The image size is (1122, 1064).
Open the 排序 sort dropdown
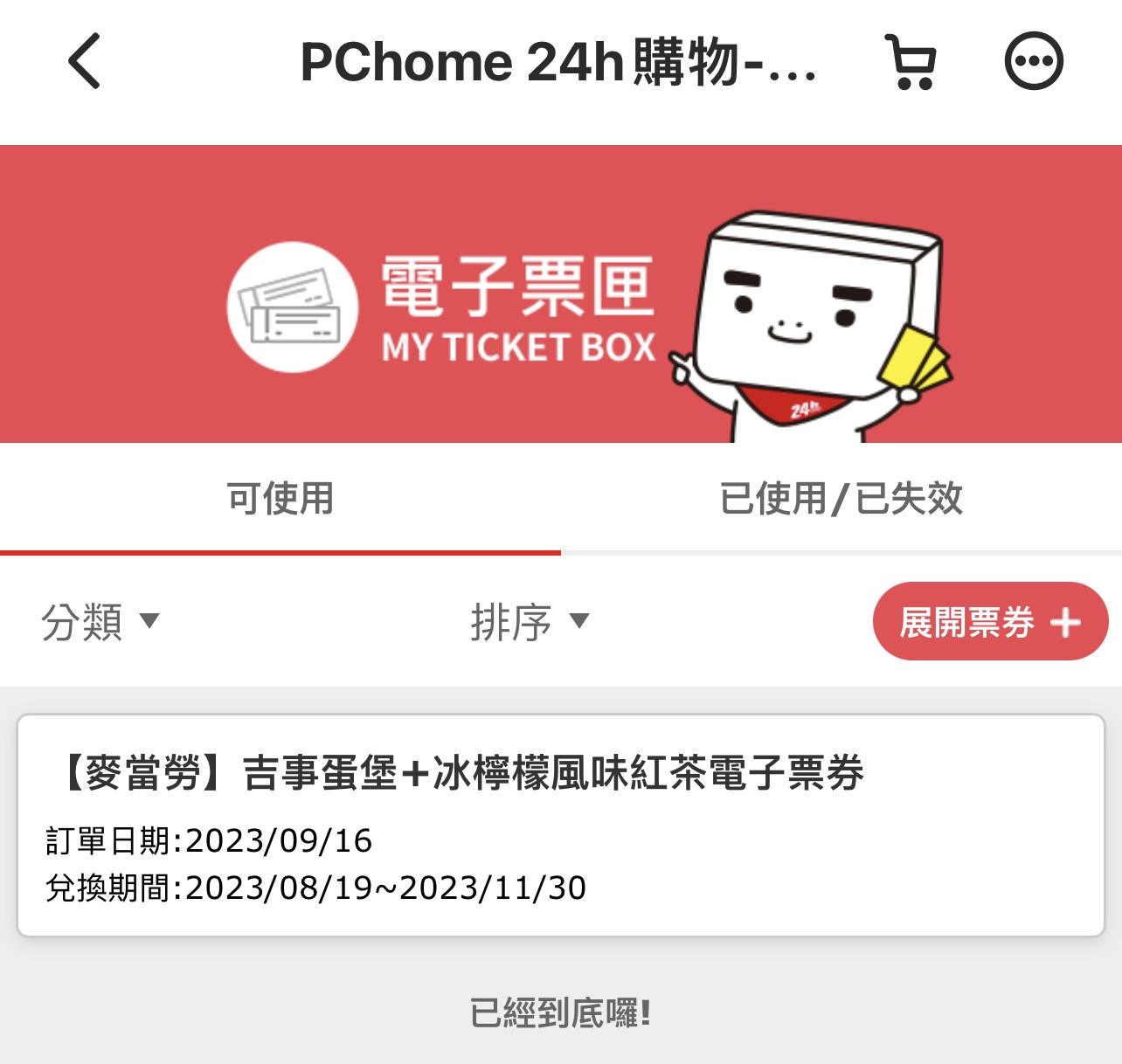pyautogui.click(x=530, y=622)
